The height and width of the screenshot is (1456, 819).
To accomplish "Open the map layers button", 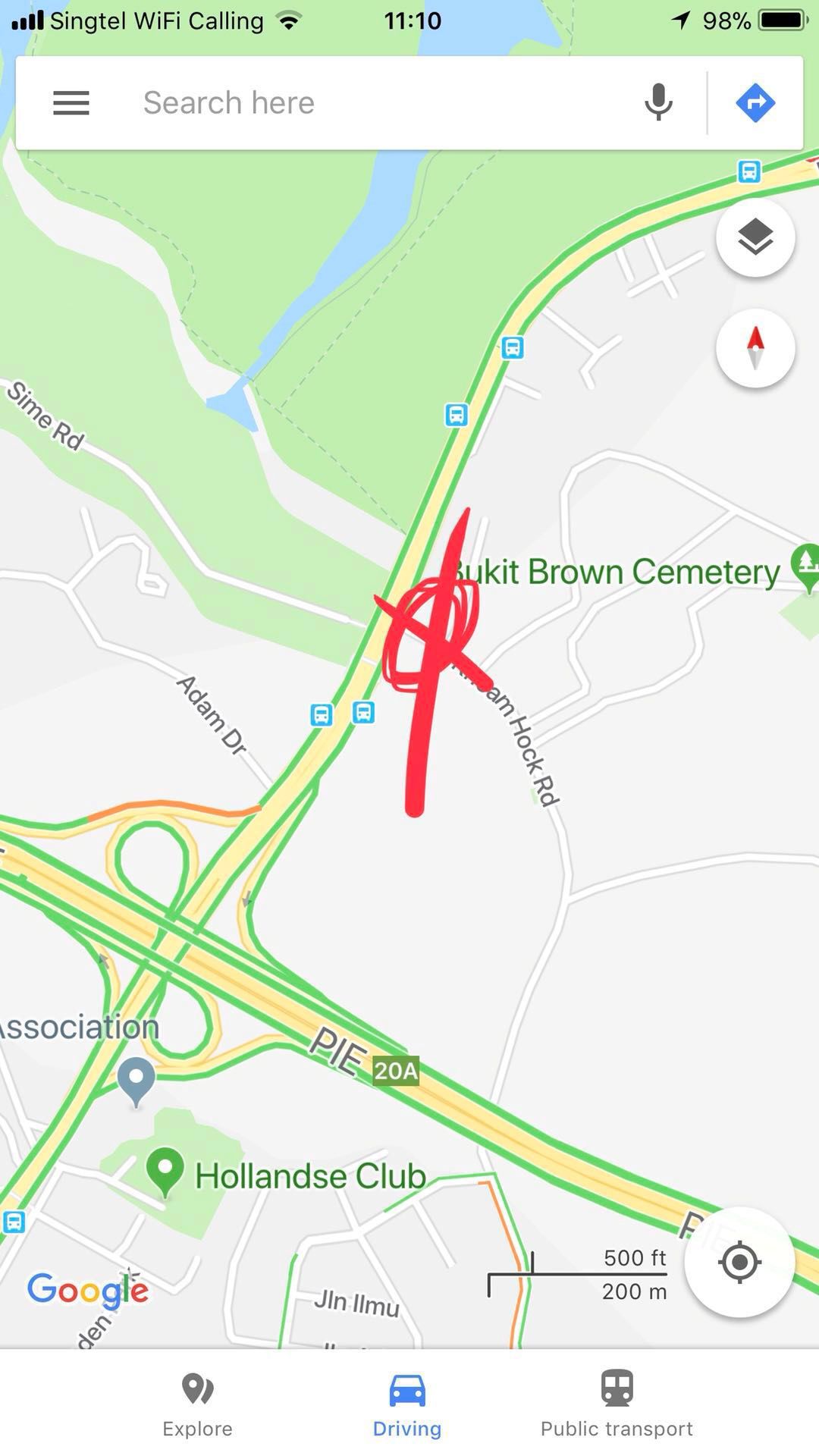I will pos(755,237).
